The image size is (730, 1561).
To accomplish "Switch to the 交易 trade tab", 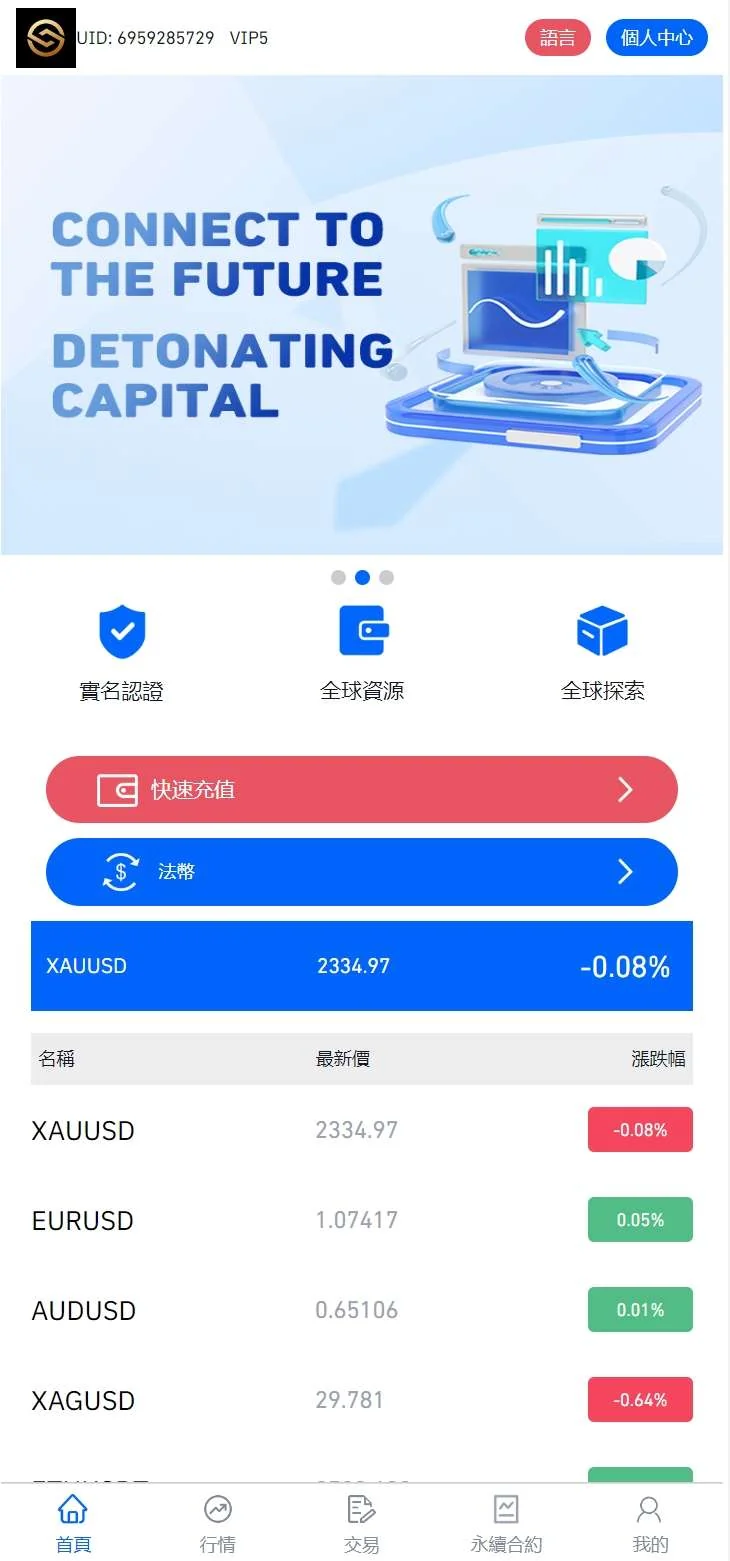I will (361, 1524).
